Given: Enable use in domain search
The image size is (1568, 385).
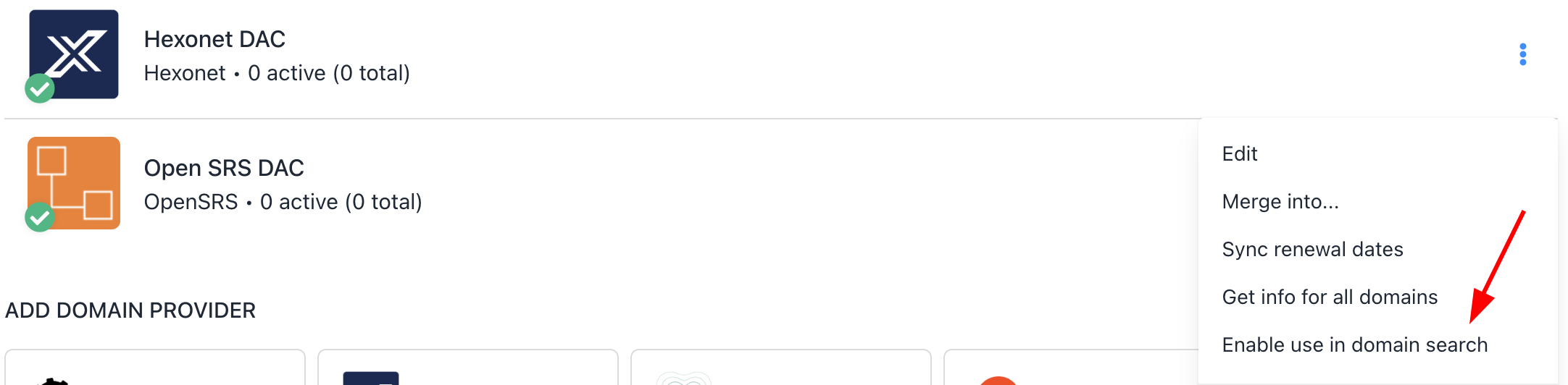Looking at the screenshot, I should 1354,345.
